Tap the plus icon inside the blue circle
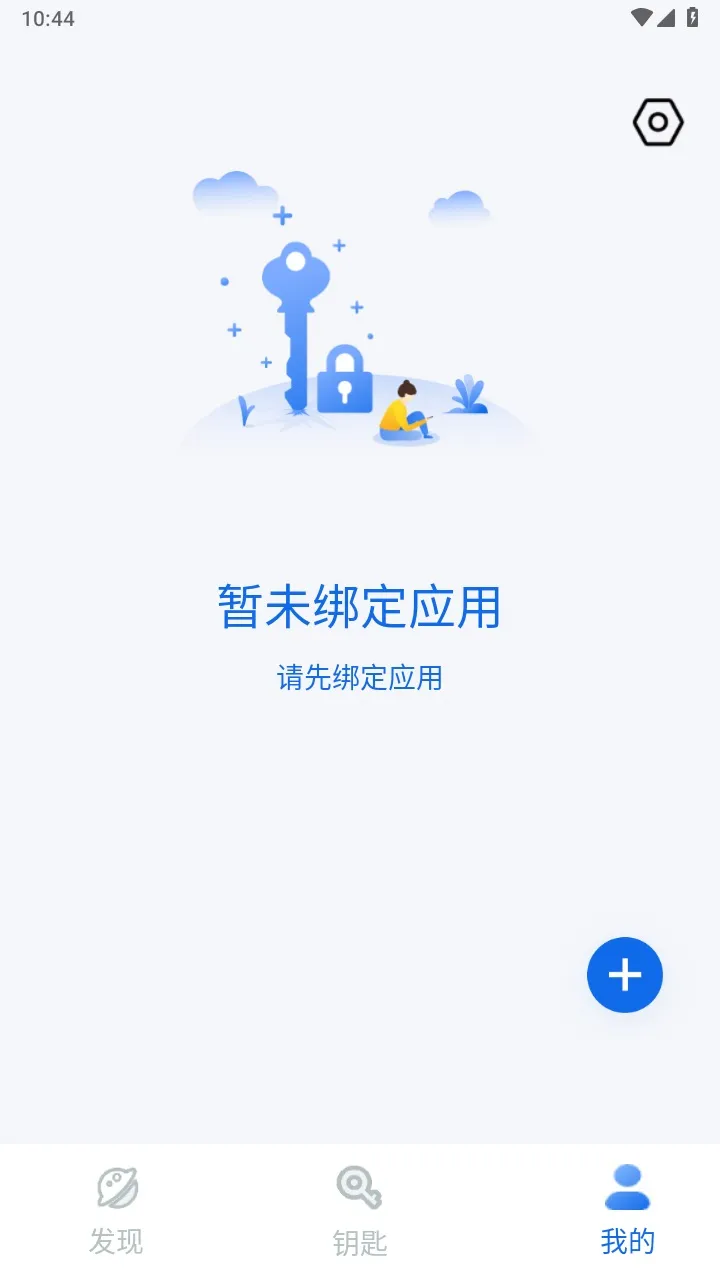The image size is (720, 1280). [x=625, y=975]
